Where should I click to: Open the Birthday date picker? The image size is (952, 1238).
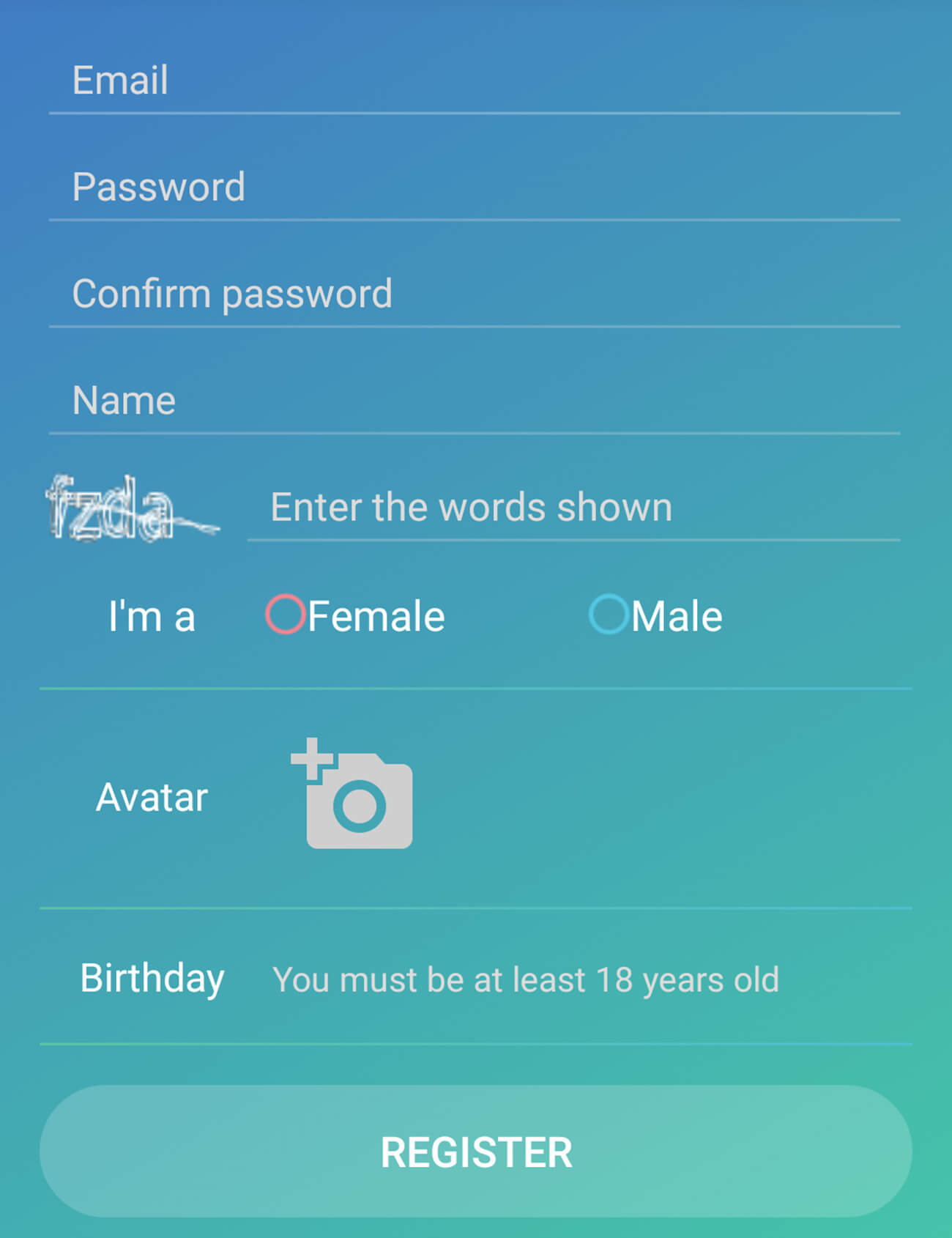[x=524, y=979]
